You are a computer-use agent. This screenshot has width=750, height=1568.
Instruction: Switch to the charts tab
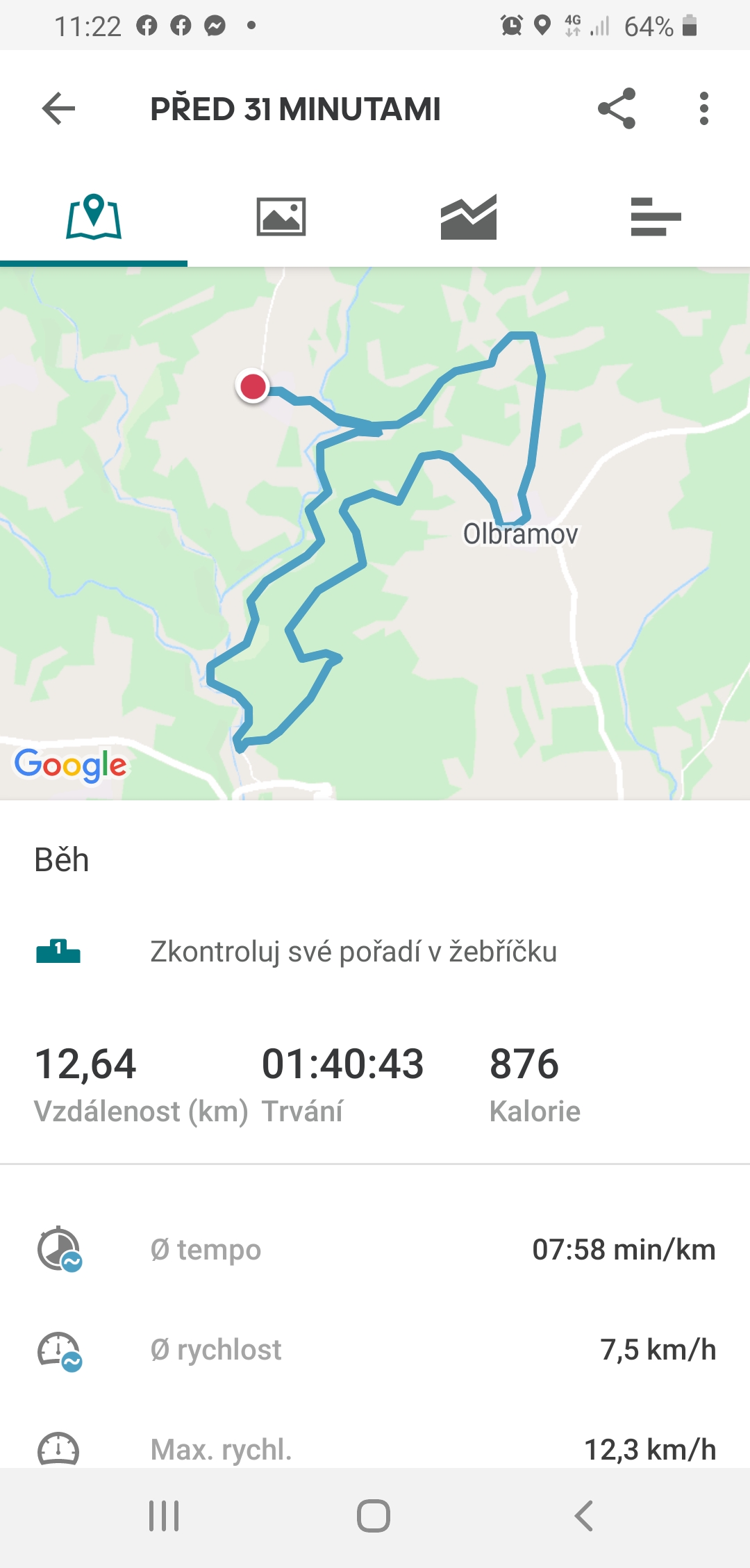tap(469, 217)
